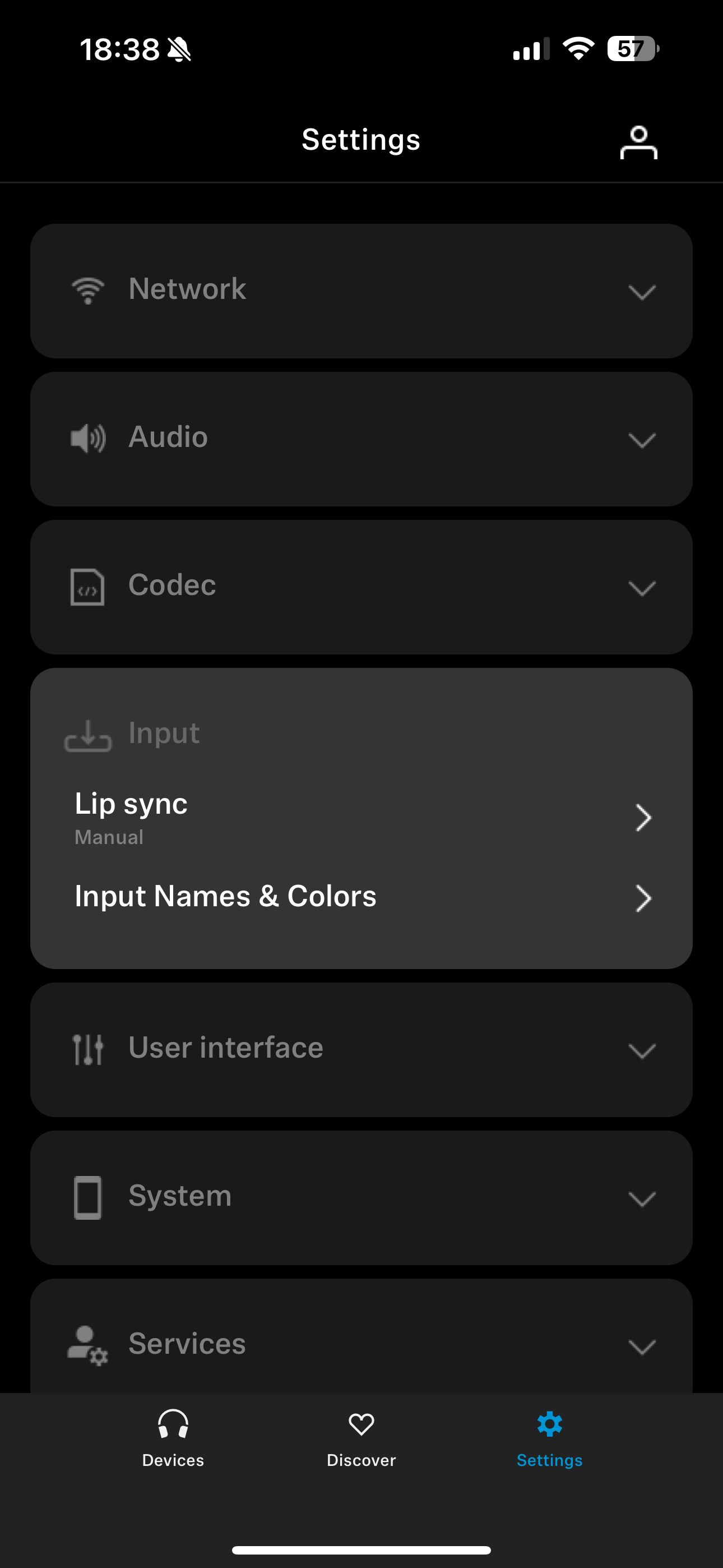Screen dimensions: 723x1568
Task: Open Input Names & Colors
Action: point(361,897)
